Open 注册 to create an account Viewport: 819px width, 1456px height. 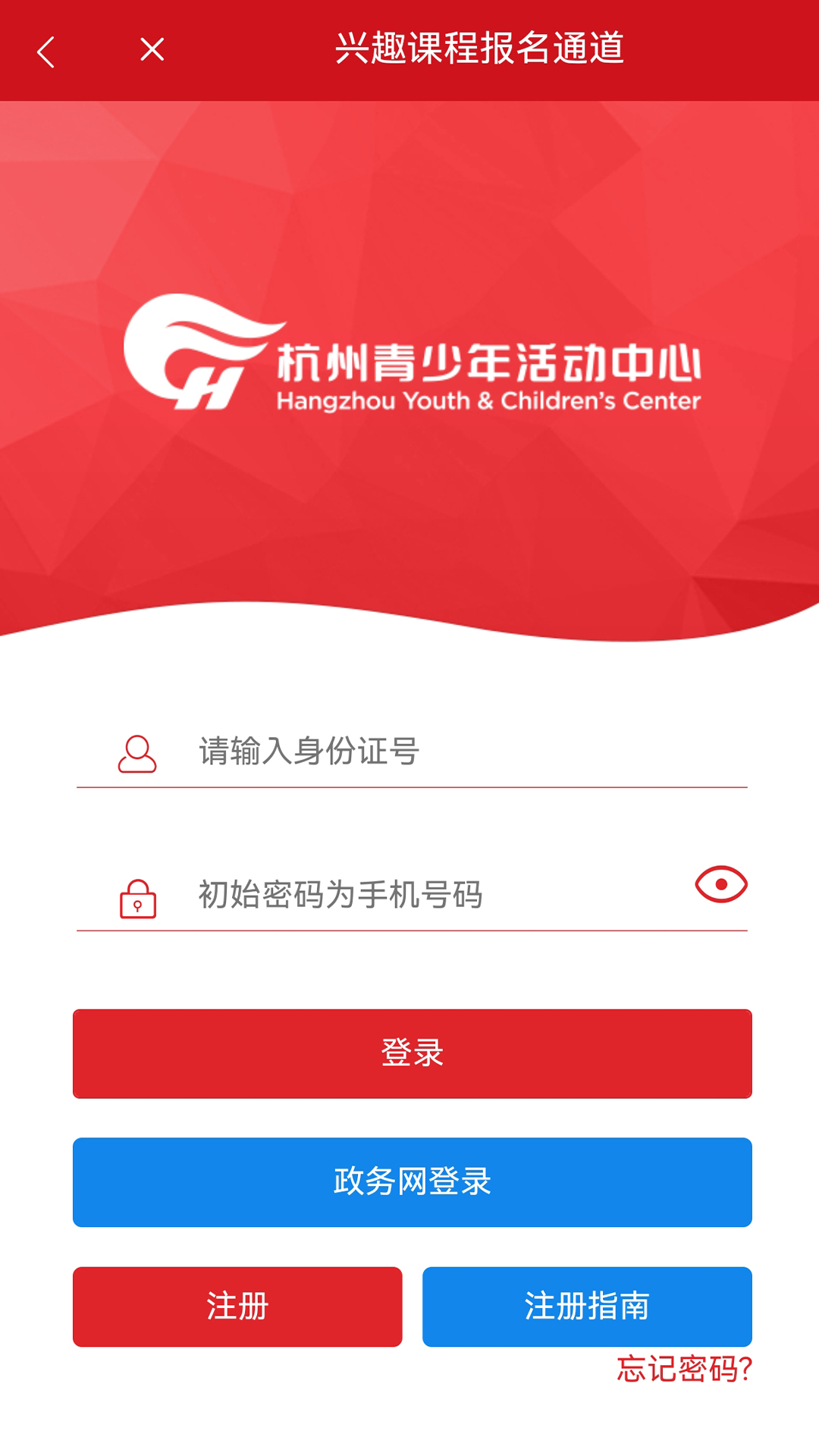click(237, 1307)
